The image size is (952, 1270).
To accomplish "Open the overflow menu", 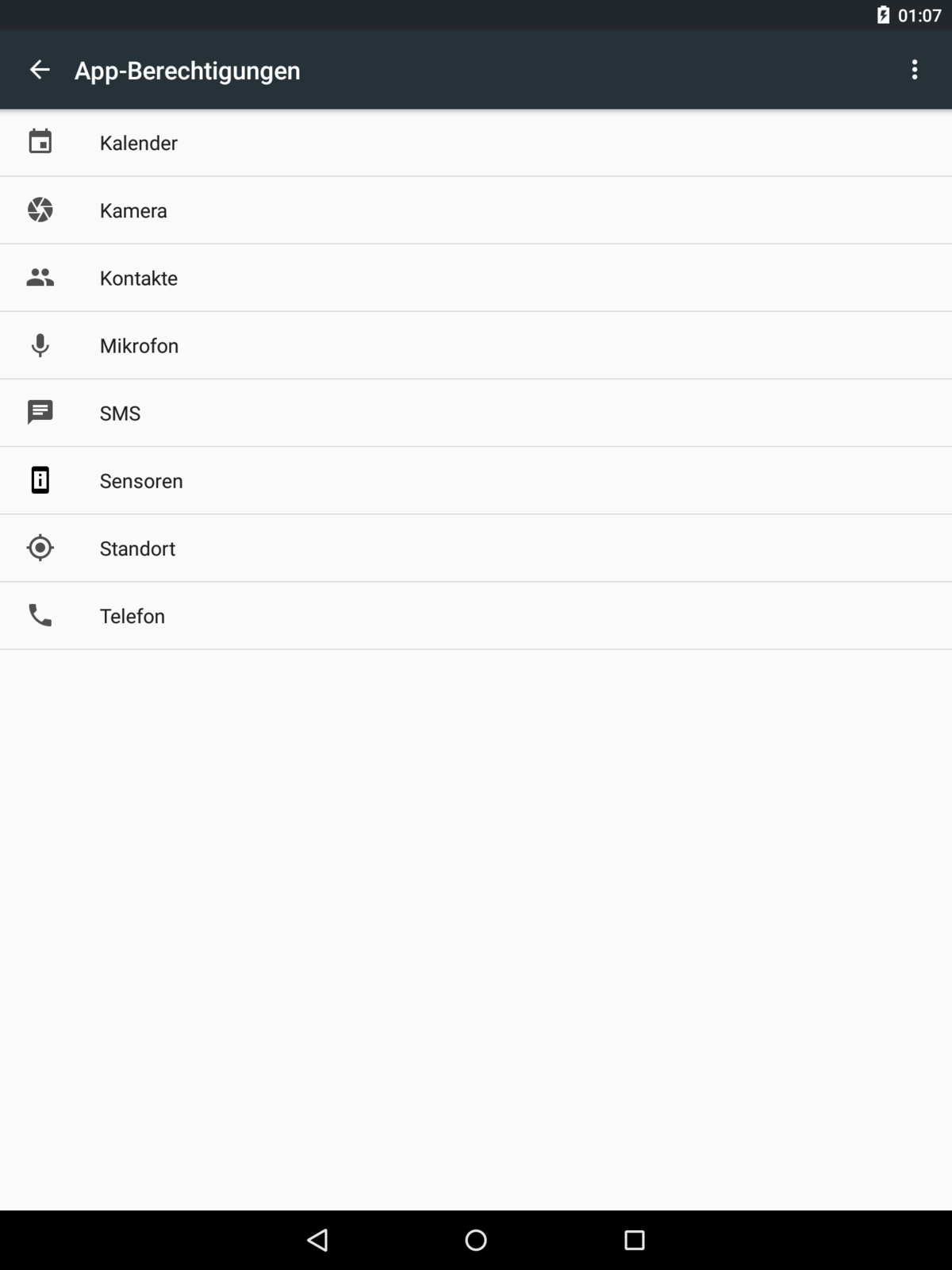I will (914, 70).
